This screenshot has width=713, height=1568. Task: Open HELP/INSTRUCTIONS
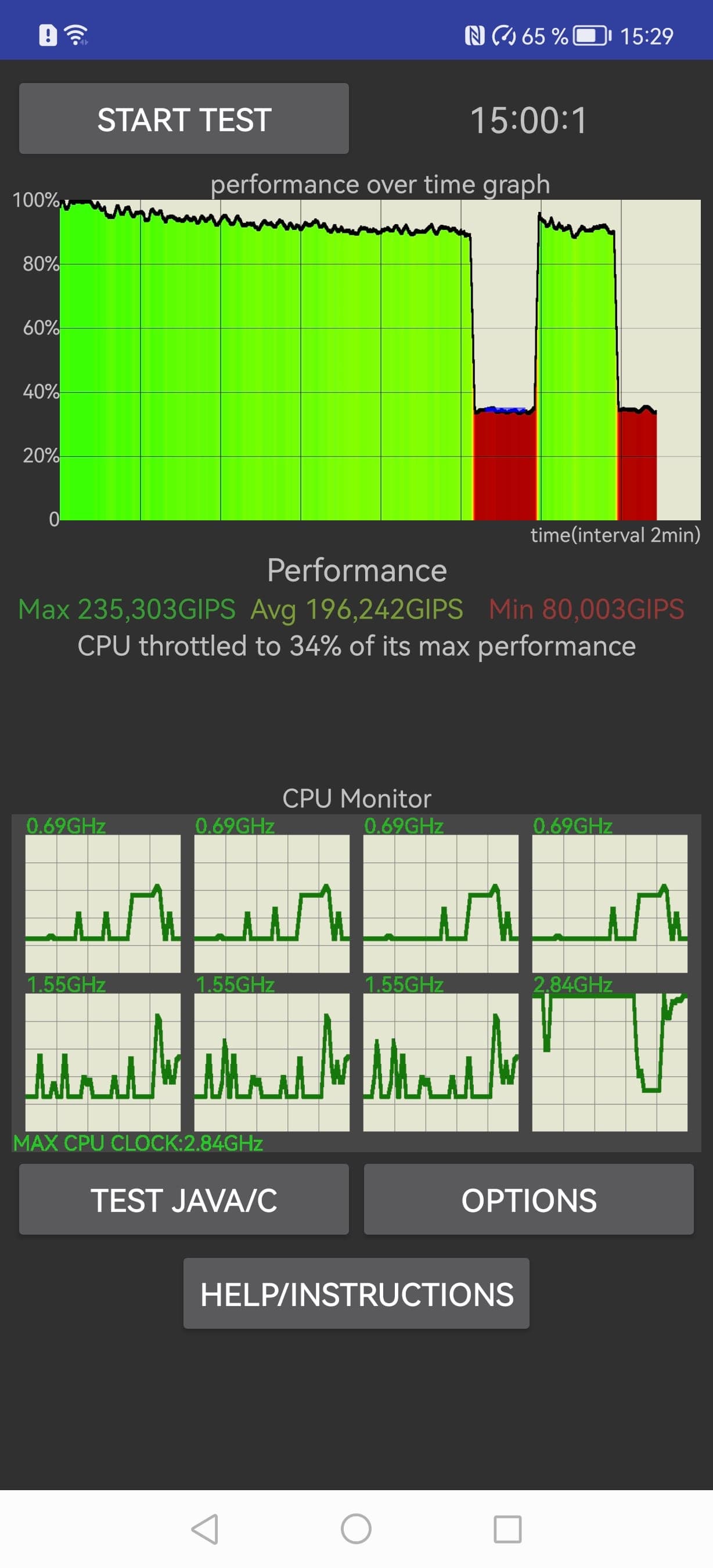tap(356, 1293)
